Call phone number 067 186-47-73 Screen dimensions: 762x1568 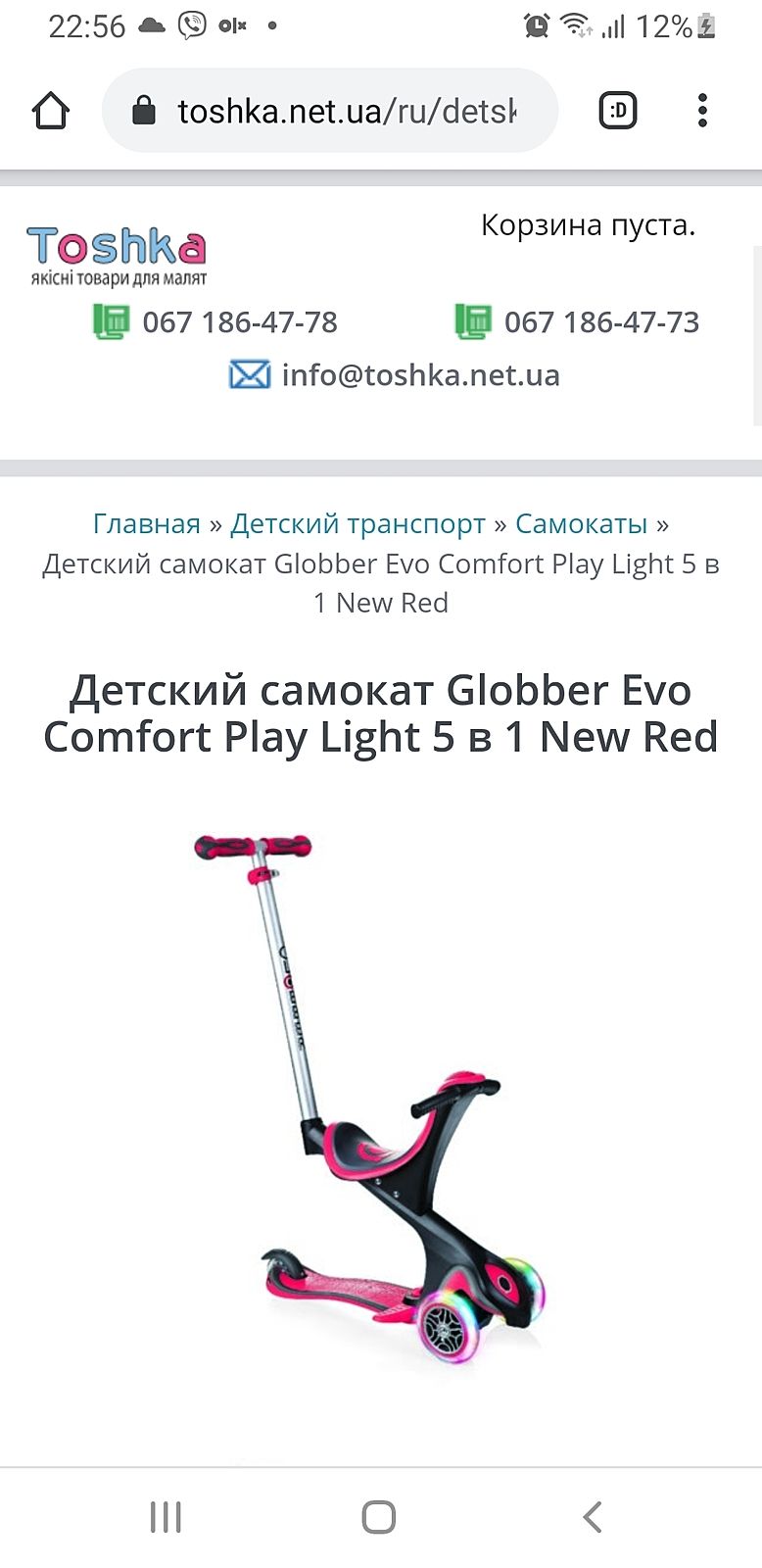click(x=600, y=321)
